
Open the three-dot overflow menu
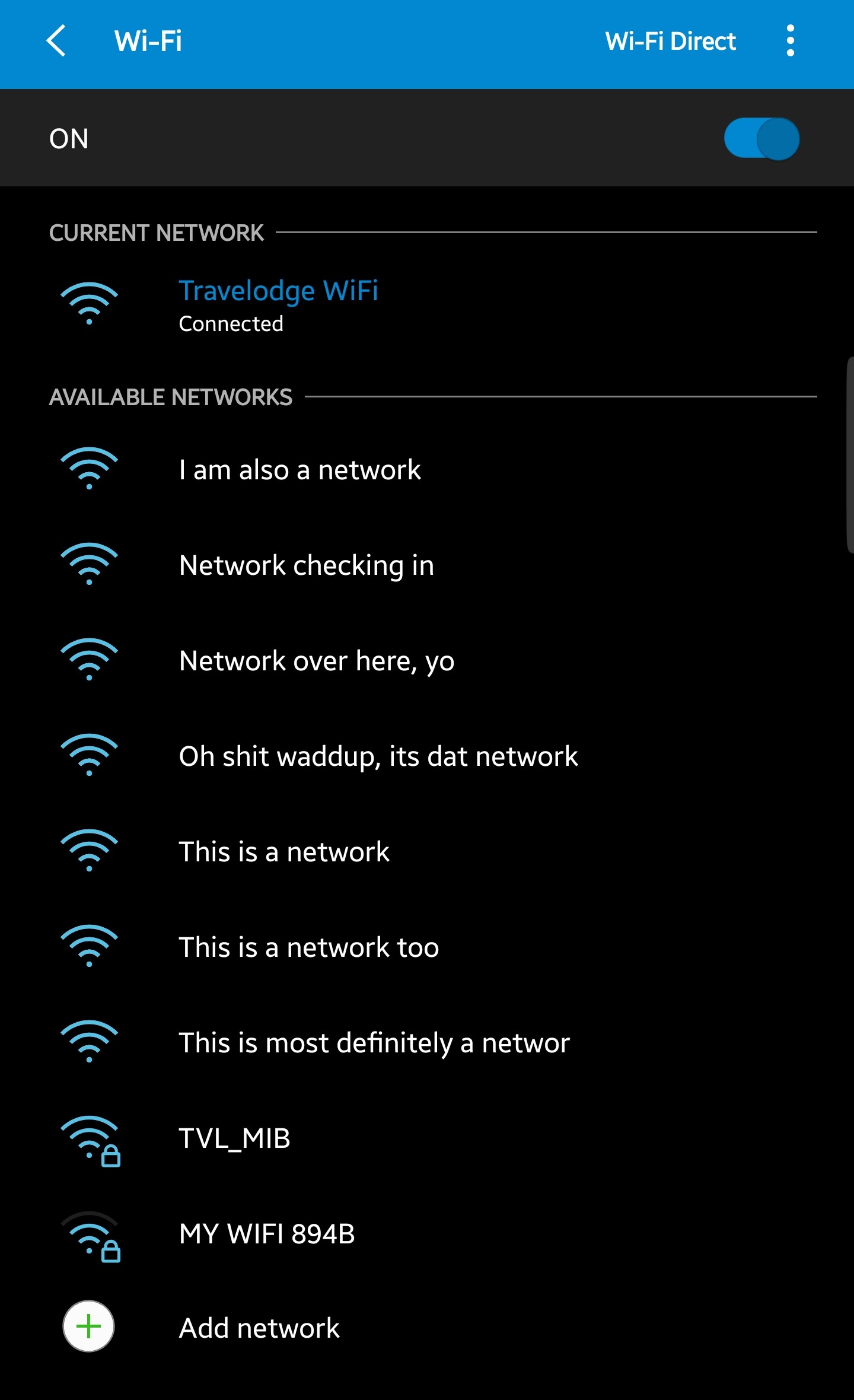(791, 41)
